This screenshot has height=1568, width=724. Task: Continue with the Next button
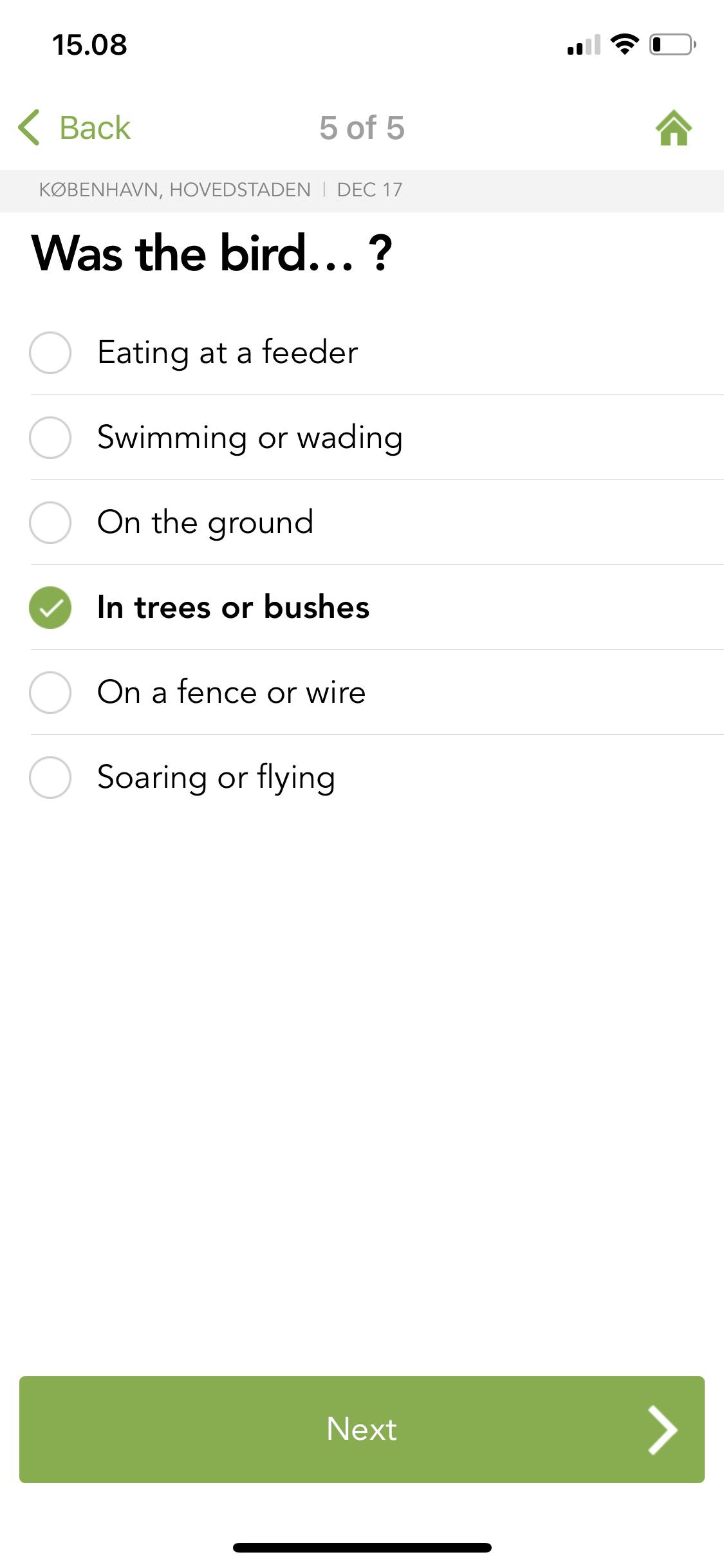point(362,1430)
